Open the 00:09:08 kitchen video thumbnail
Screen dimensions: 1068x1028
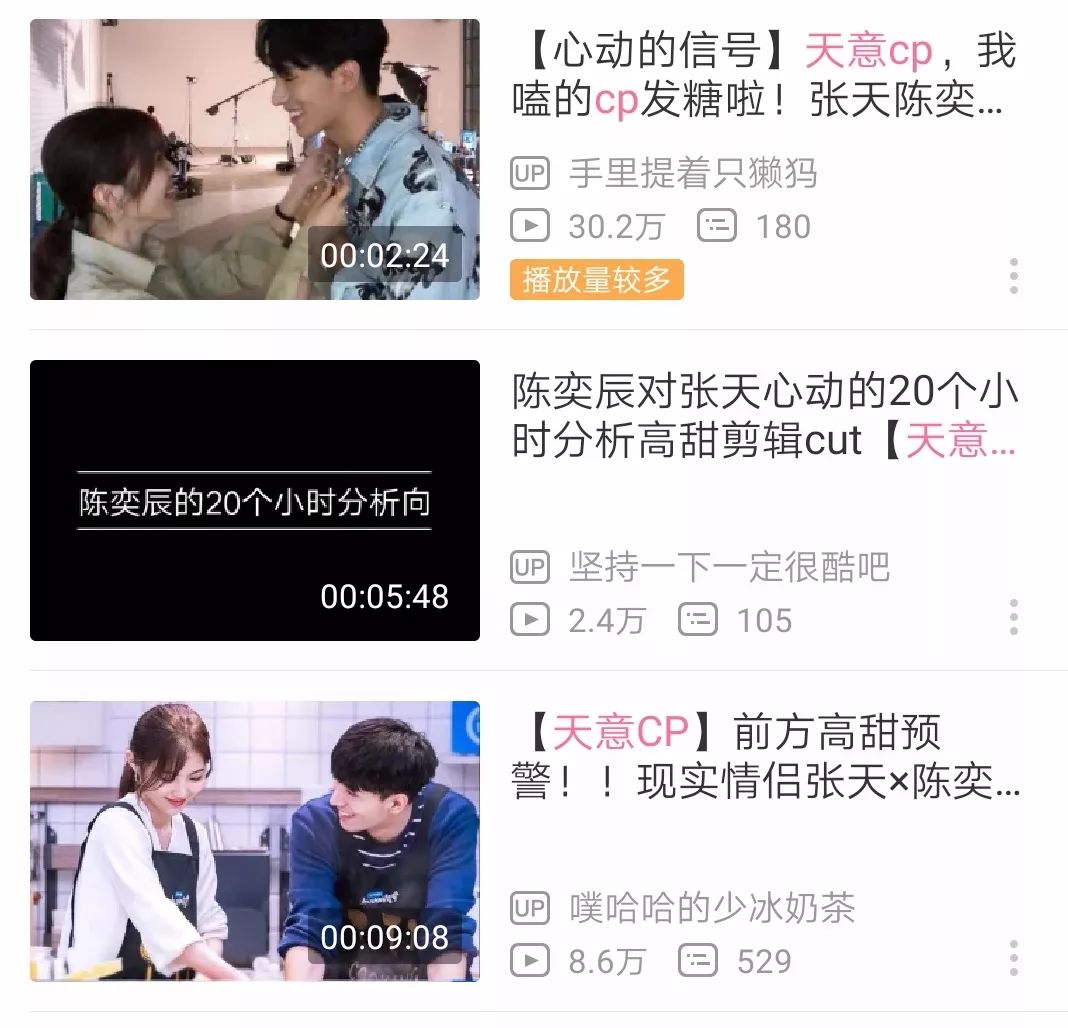point(254,841)
